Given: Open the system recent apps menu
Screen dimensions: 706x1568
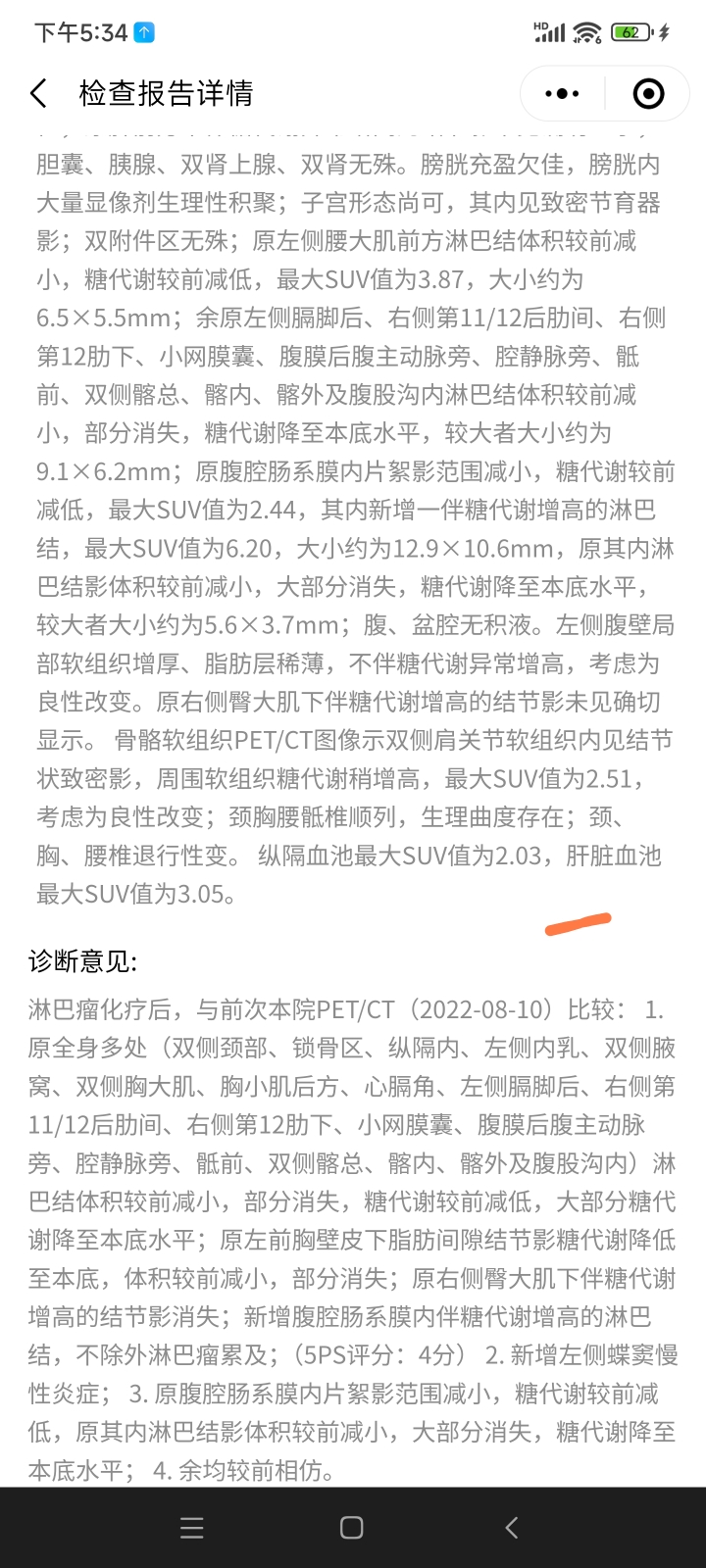Looking at the screenshot, I should click(193, 1527).
